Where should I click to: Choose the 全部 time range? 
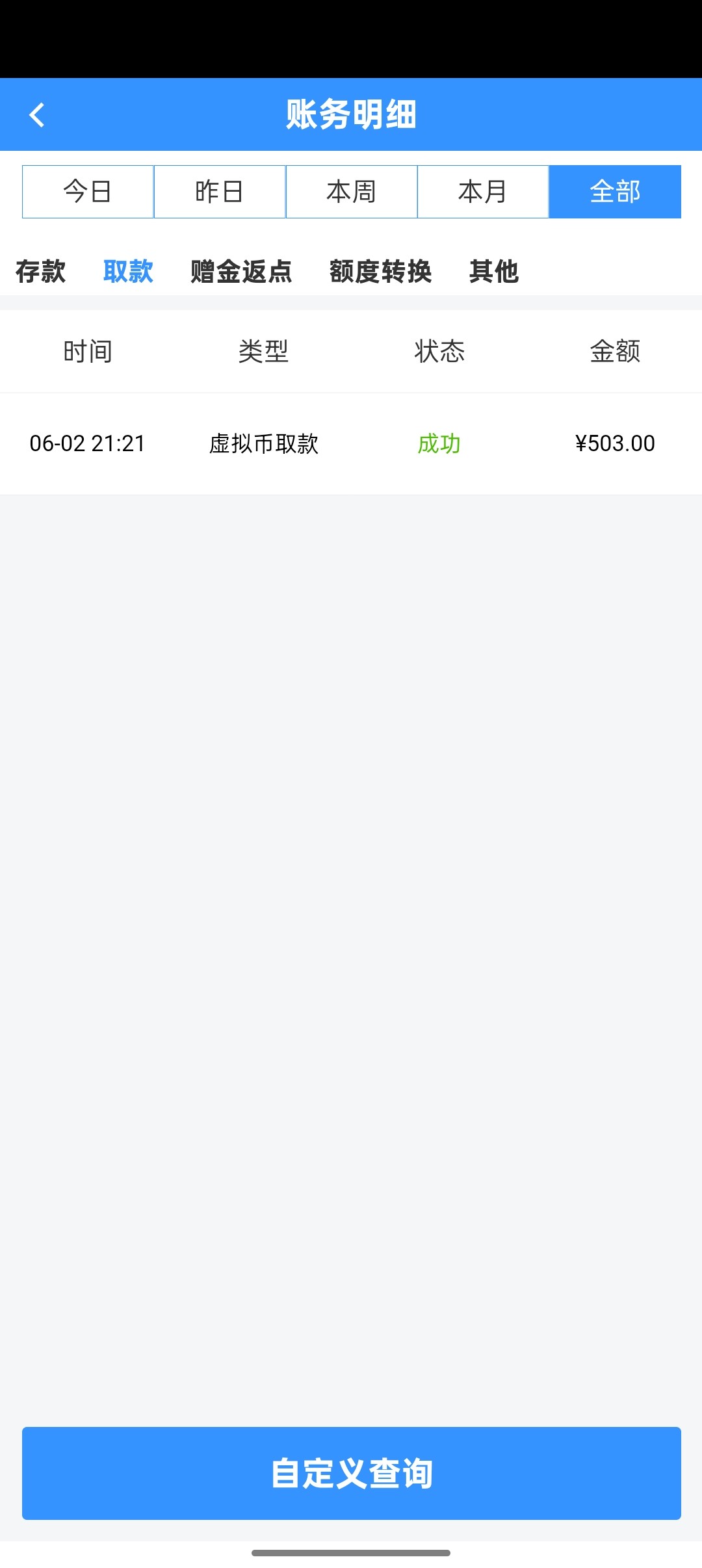pyautogui.click(x=615, y=192)
